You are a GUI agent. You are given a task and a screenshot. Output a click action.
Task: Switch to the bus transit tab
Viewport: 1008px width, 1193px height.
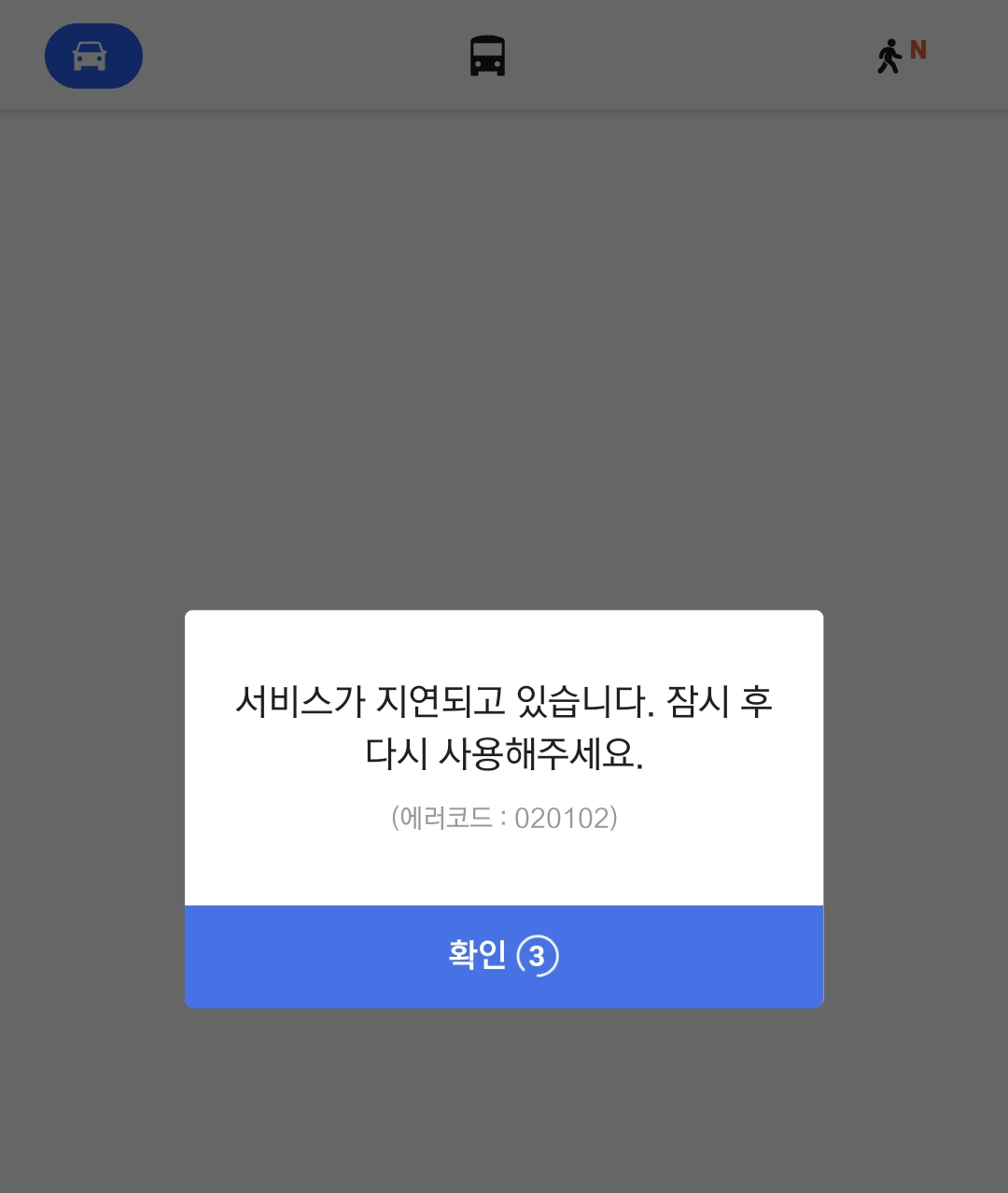[x=487, y=56]
